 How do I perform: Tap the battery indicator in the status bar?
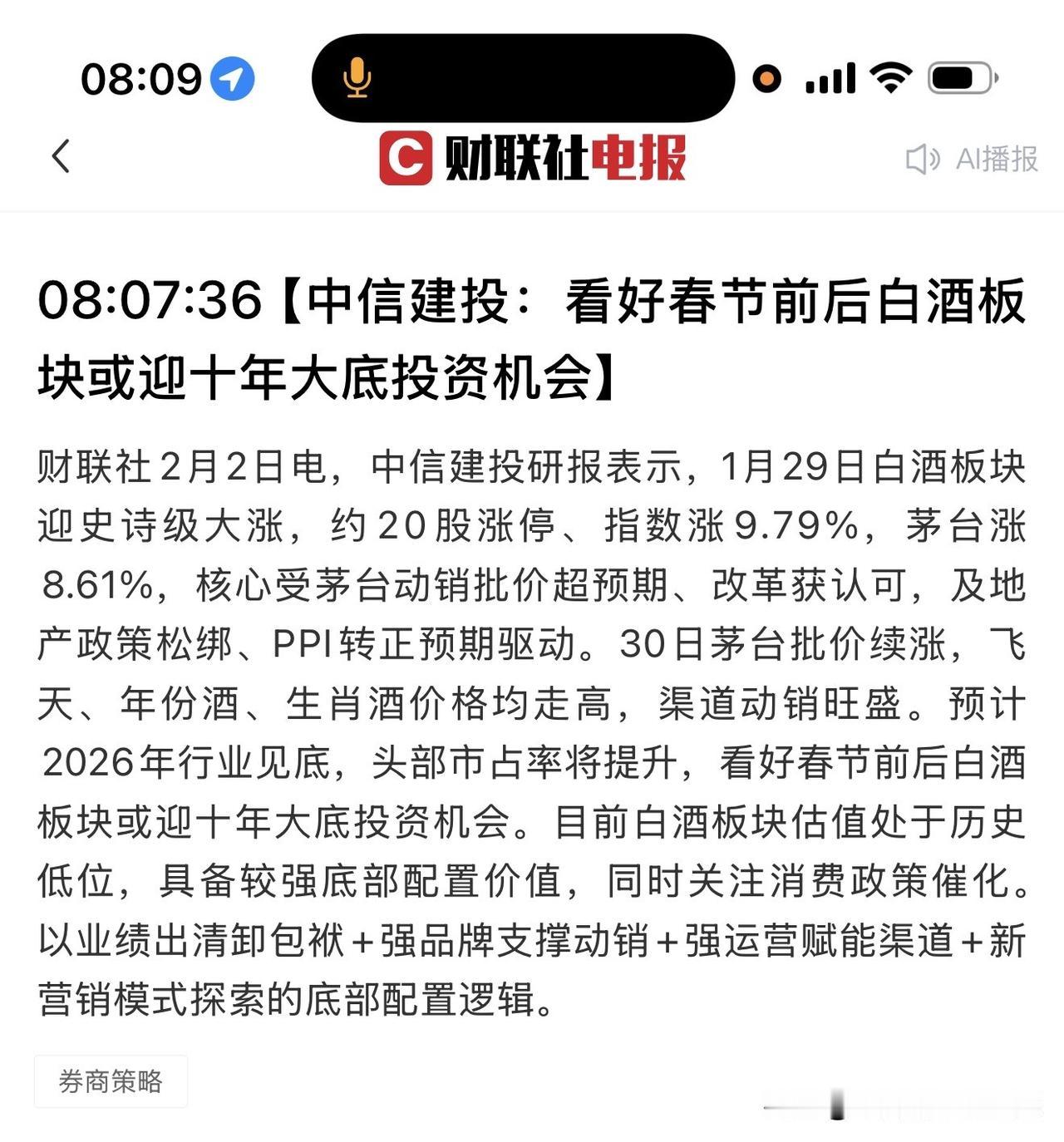point(959,77)
